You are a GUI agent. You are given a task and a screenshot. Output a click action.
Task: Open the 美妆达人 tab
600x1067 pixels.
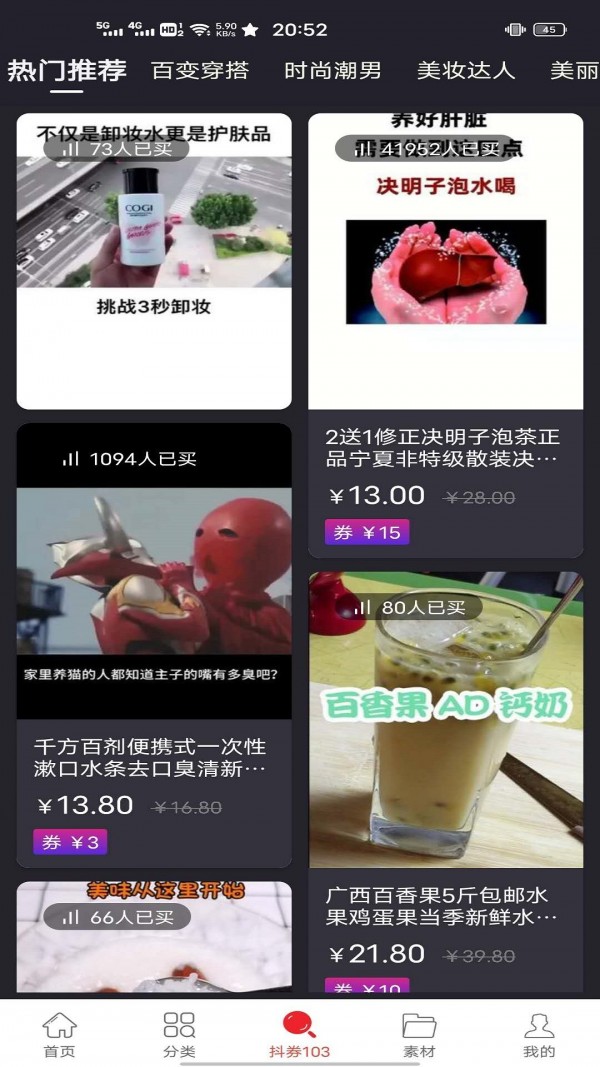click(x=466, y=71)
